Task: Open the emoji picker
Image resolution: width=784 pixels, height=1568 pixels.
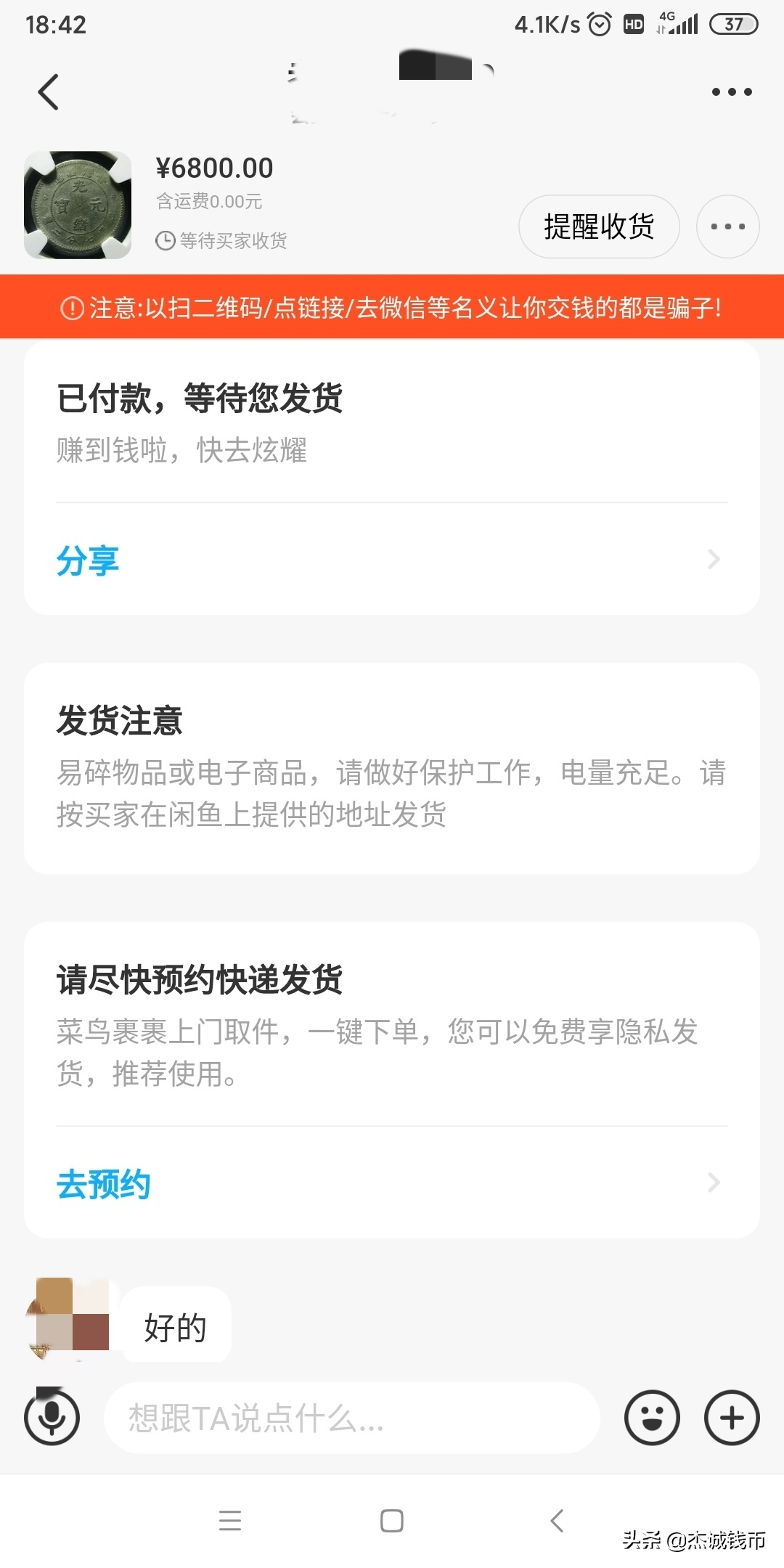Action: click(x=652, y=1418)
